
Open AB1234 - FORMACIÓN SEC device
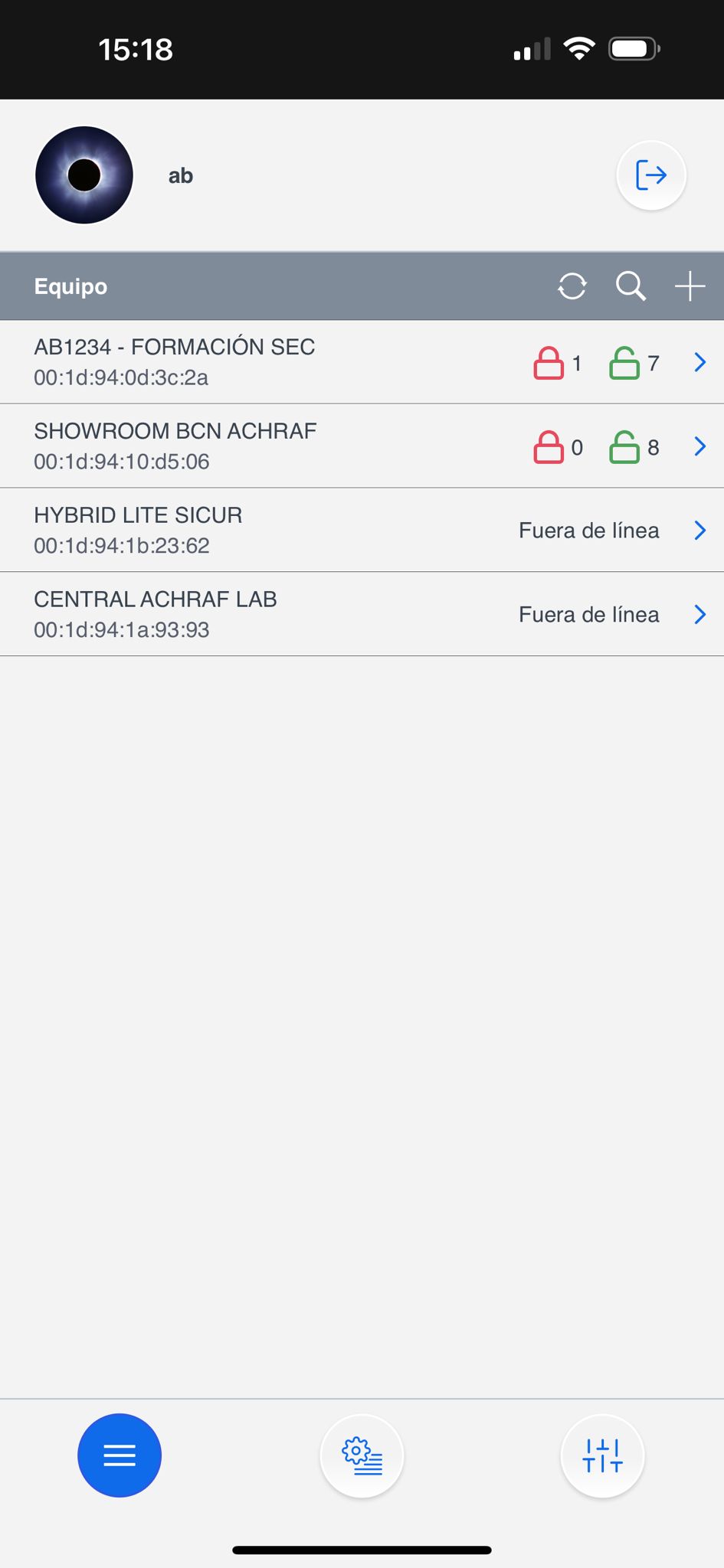pos(362,362)
